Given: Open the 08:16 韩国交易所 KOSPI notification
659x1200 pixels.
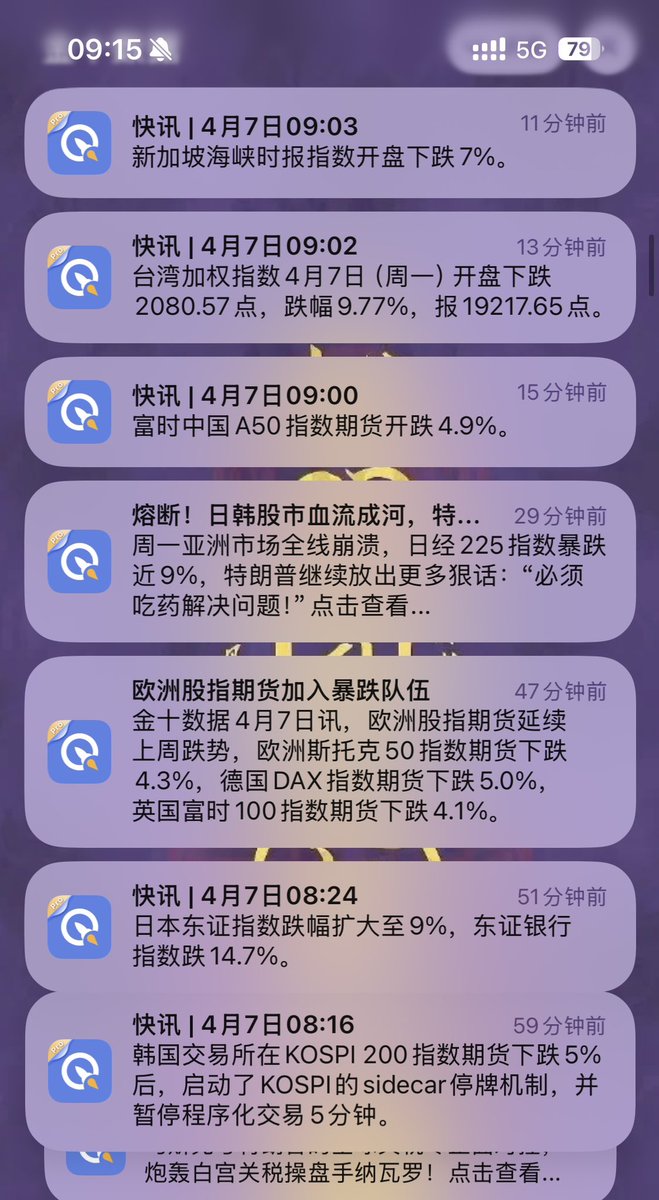Looking at the screenshot, I should (x=330, y=1070).
